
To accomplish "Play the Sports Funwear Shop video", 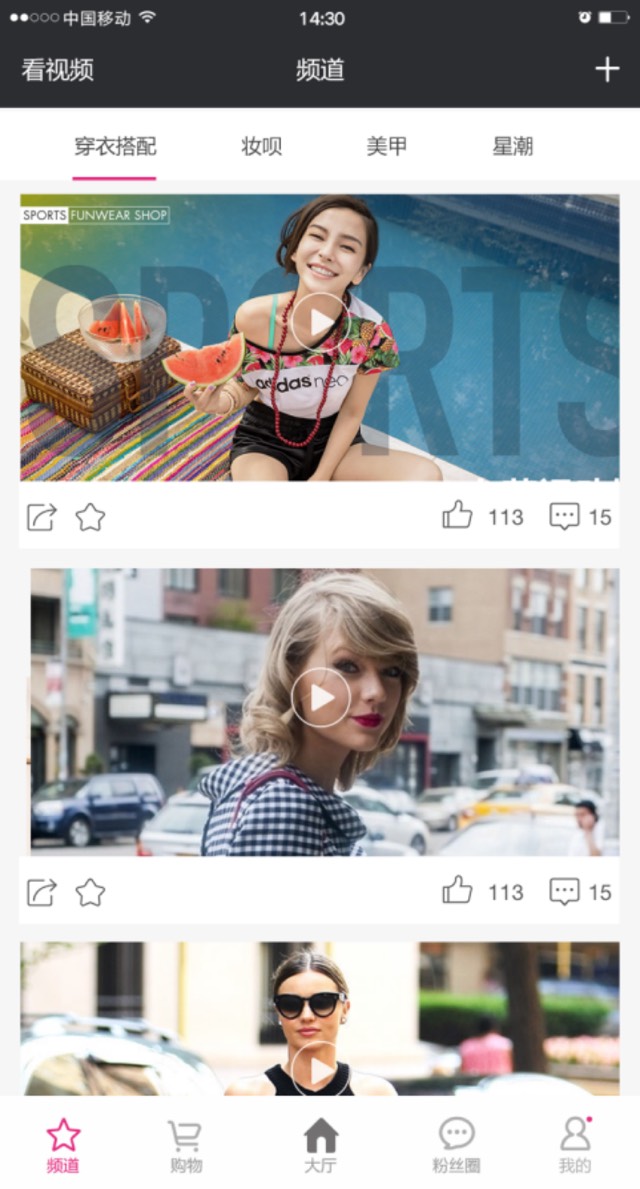I will tap(320, 322).
